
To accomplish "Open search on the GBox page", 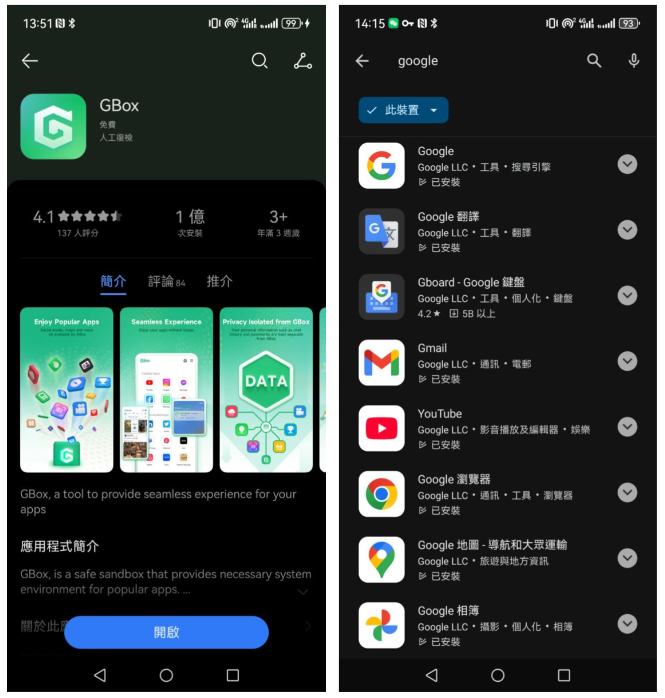I will coord(260,61).
